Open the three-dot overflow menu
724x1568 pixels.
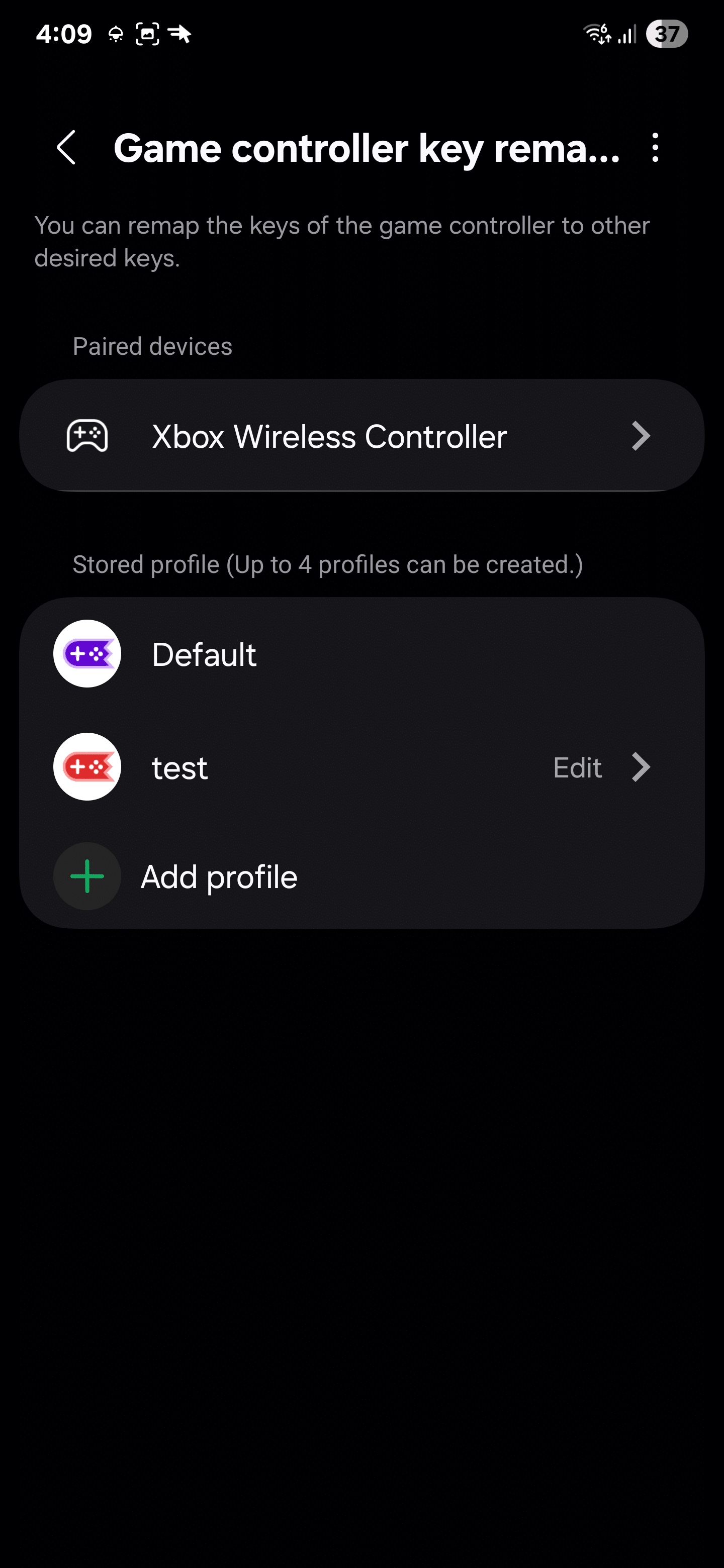coord(655,148)
